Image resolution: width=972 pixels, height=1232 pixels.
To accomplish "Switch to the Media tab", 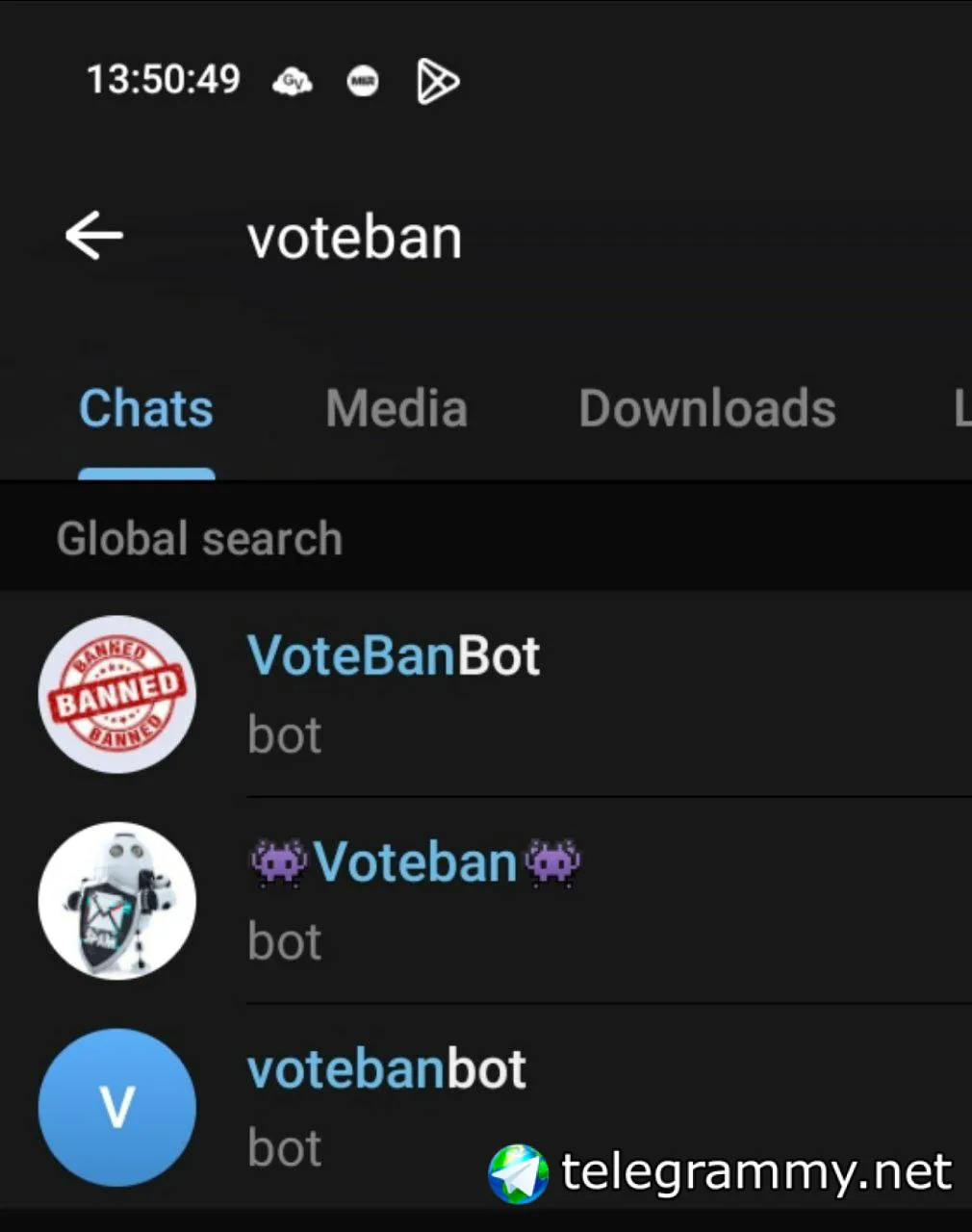I will coord(396,409).
